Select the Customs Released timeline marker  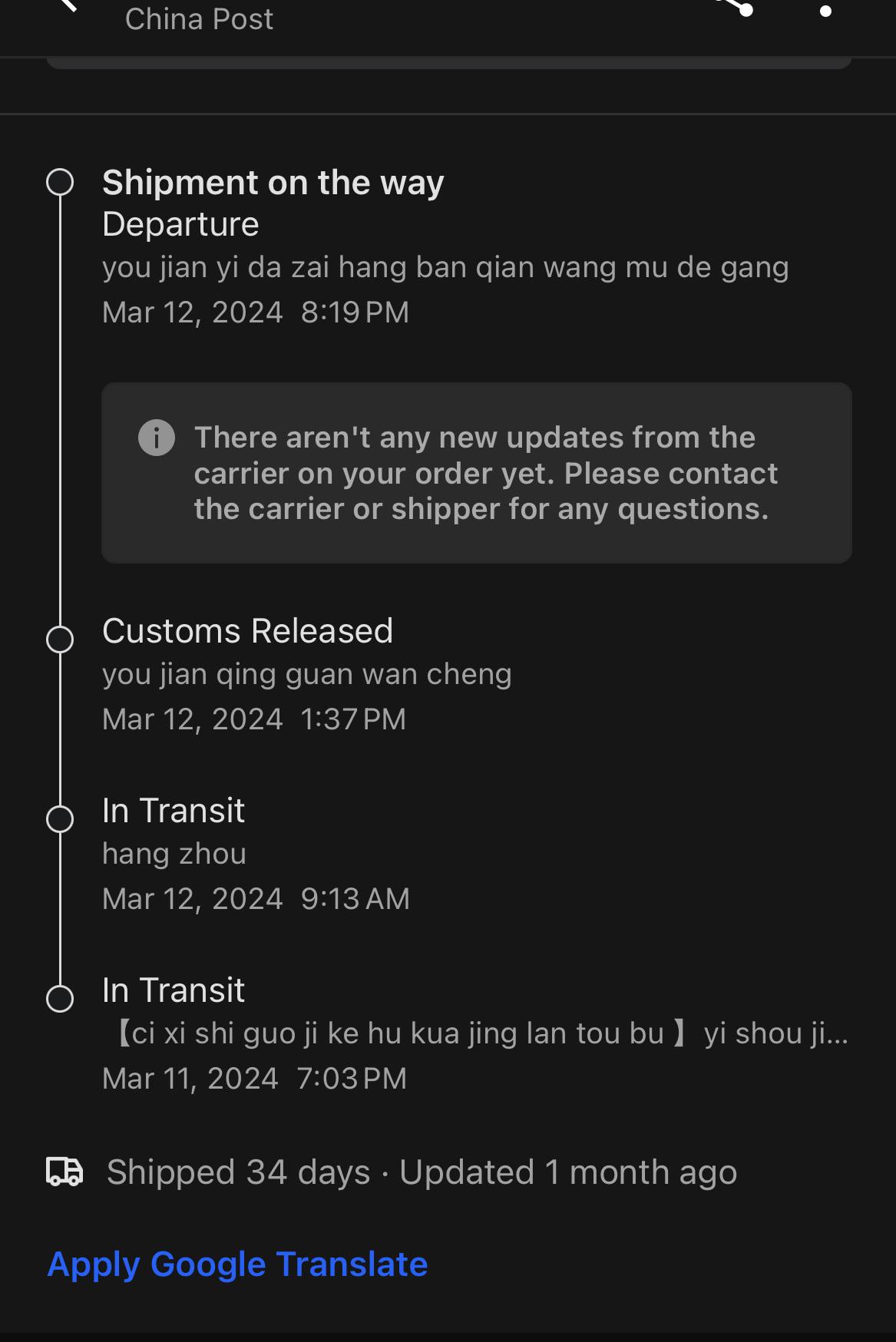tap(61, 638)
